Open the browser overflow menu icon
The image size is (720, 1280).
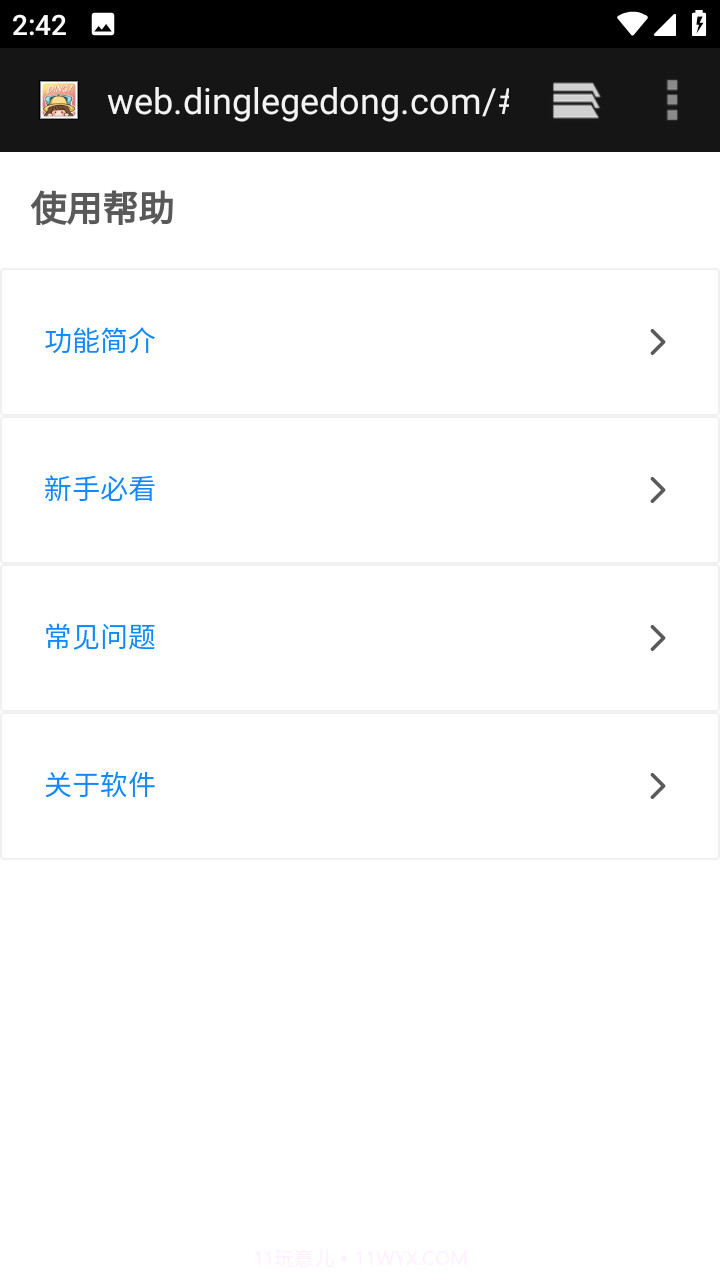[x=670, y=100]
